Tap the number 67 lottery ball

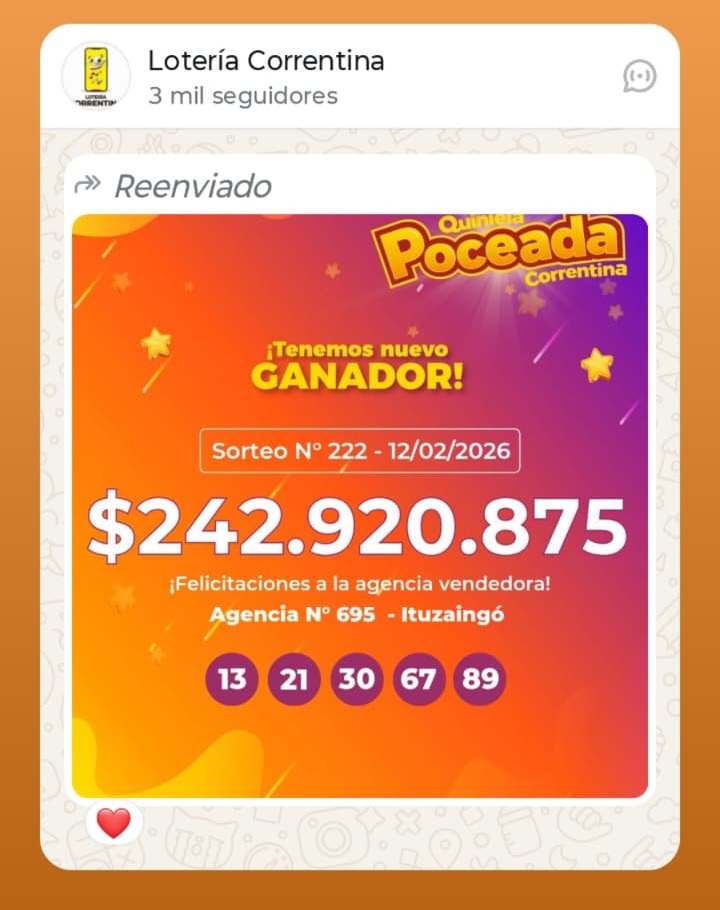pyautogui.click(x=418, y=678)
